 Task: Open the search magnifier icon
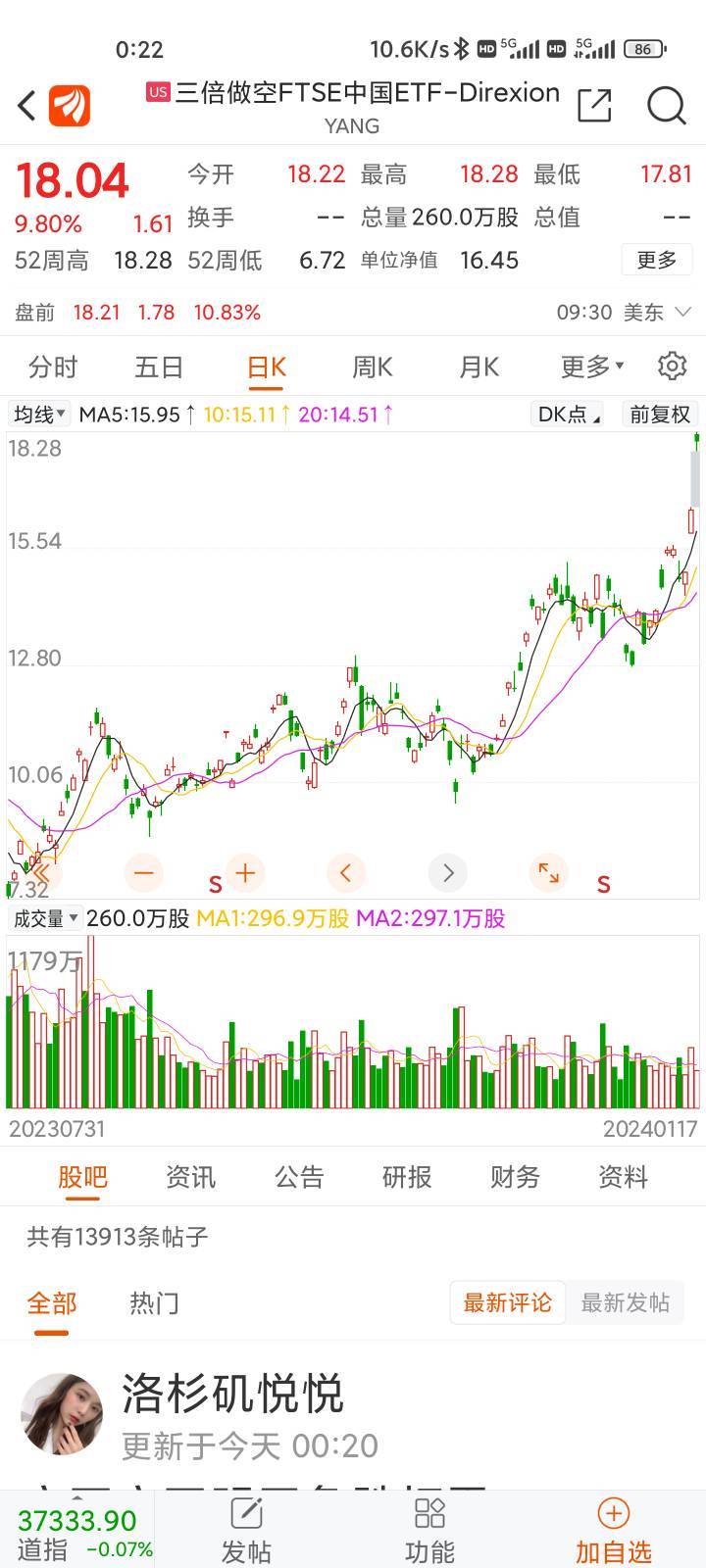667,105
